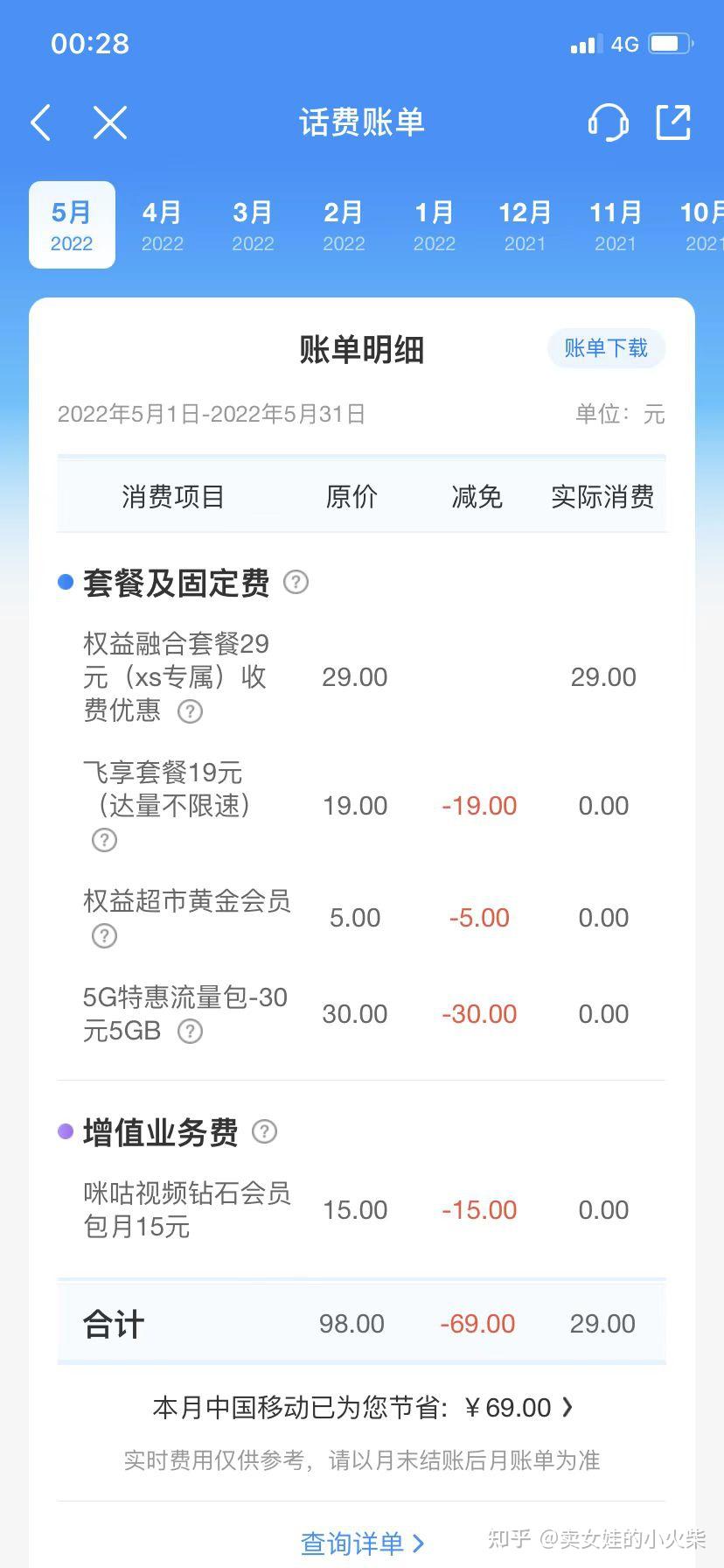Open the 本月中国移动已为您节省 savings details
The height and width of the screenshot is (1568, 724).
tap(362, 1407)
